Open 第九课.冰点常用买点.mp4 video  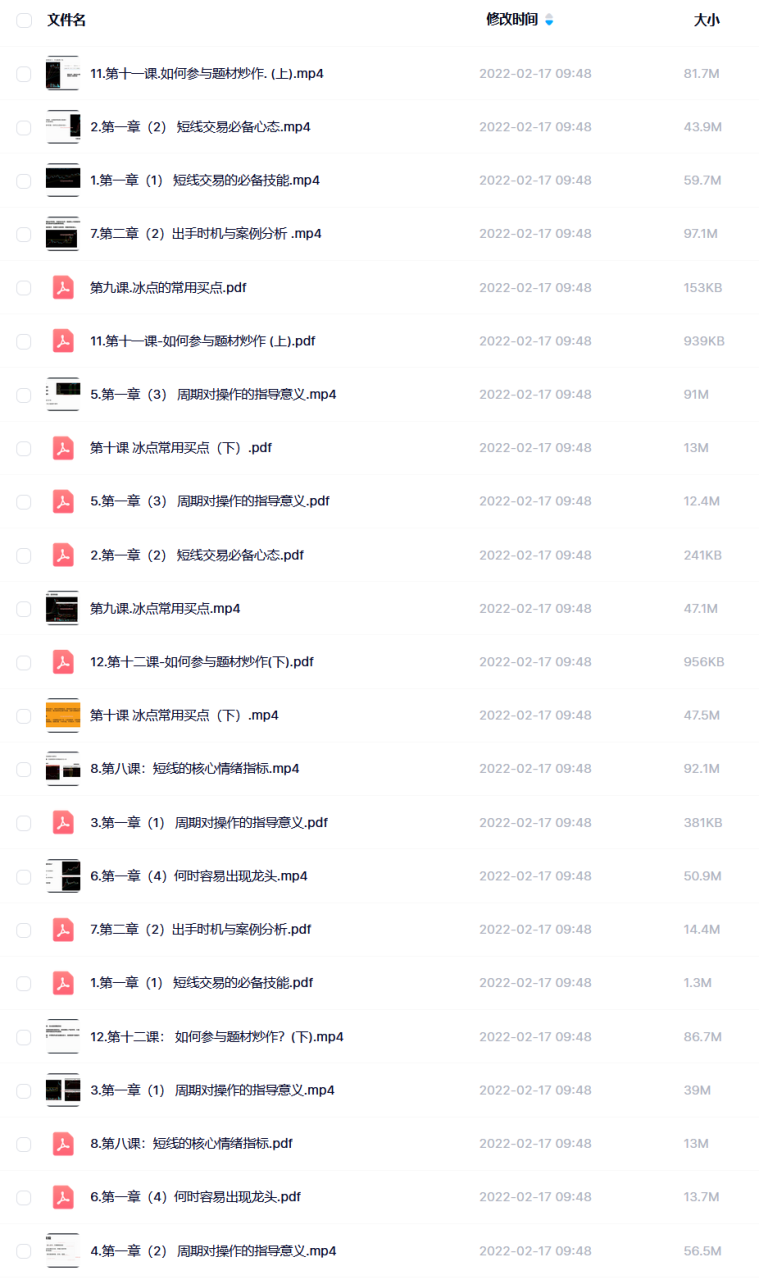pos(165,609)
